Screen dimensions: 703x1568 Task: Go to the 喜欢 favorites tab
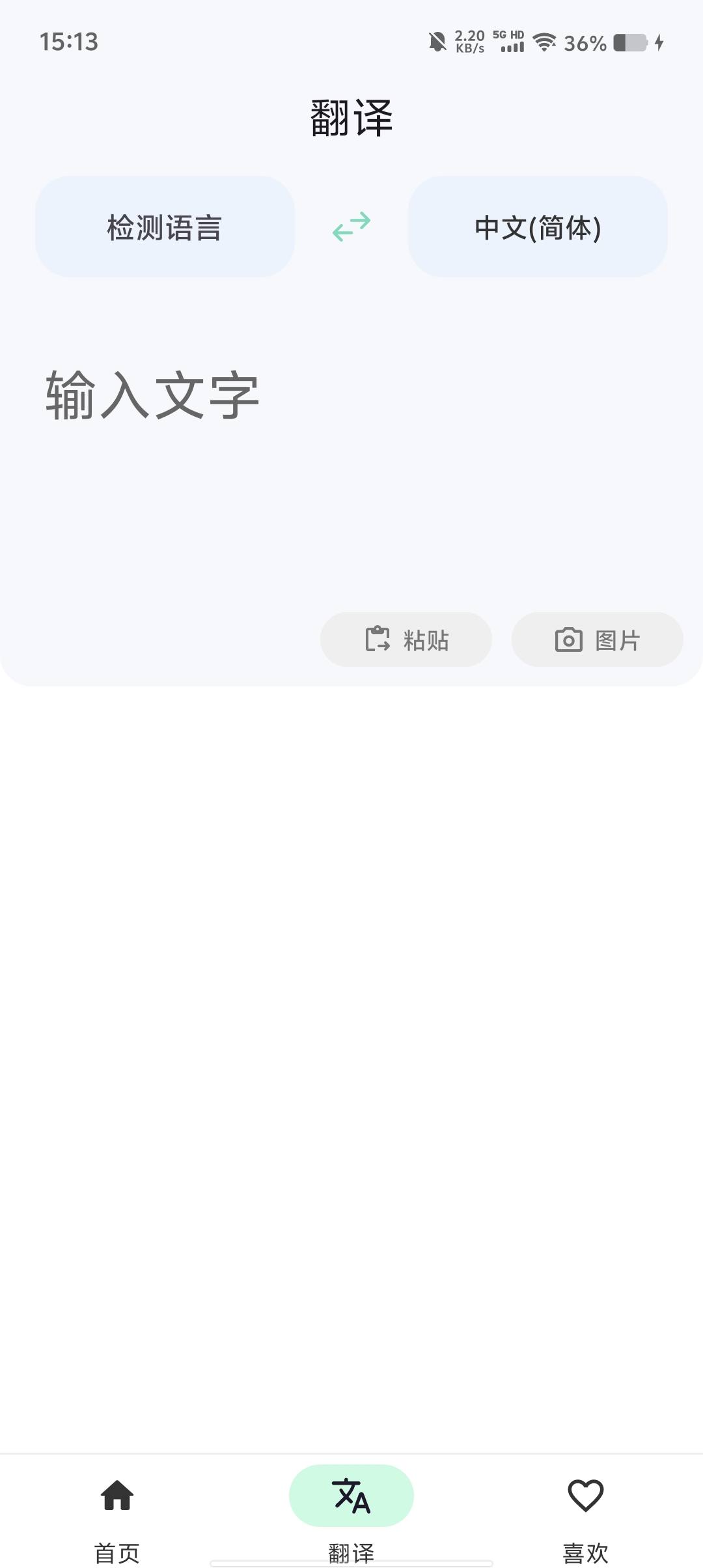pyautogui.click(x=585, y=1512)
